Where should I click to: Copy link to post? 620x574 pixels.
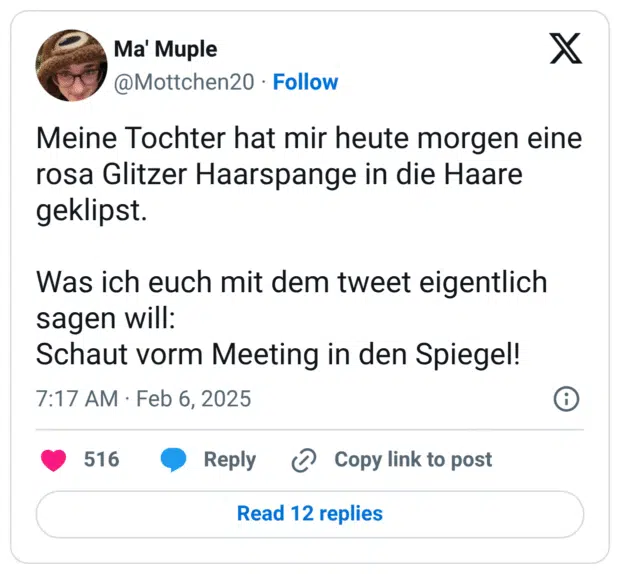391,460
